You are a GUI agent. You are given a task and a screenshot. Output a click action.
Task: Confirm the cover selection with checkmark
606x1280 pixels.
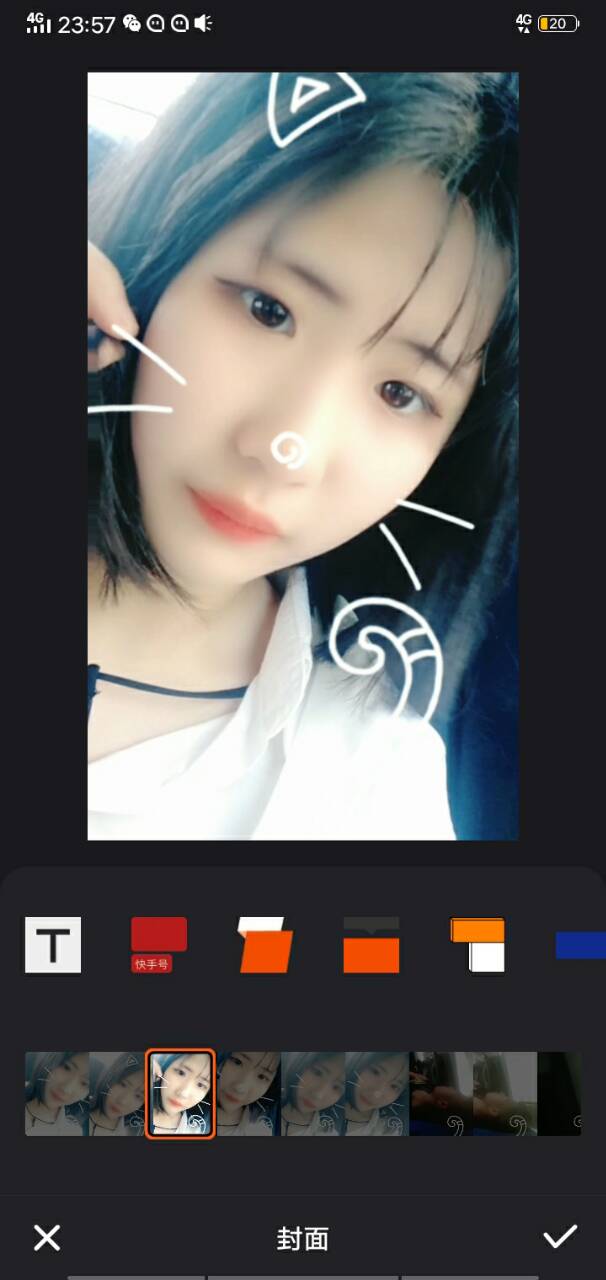[559, 1237]
